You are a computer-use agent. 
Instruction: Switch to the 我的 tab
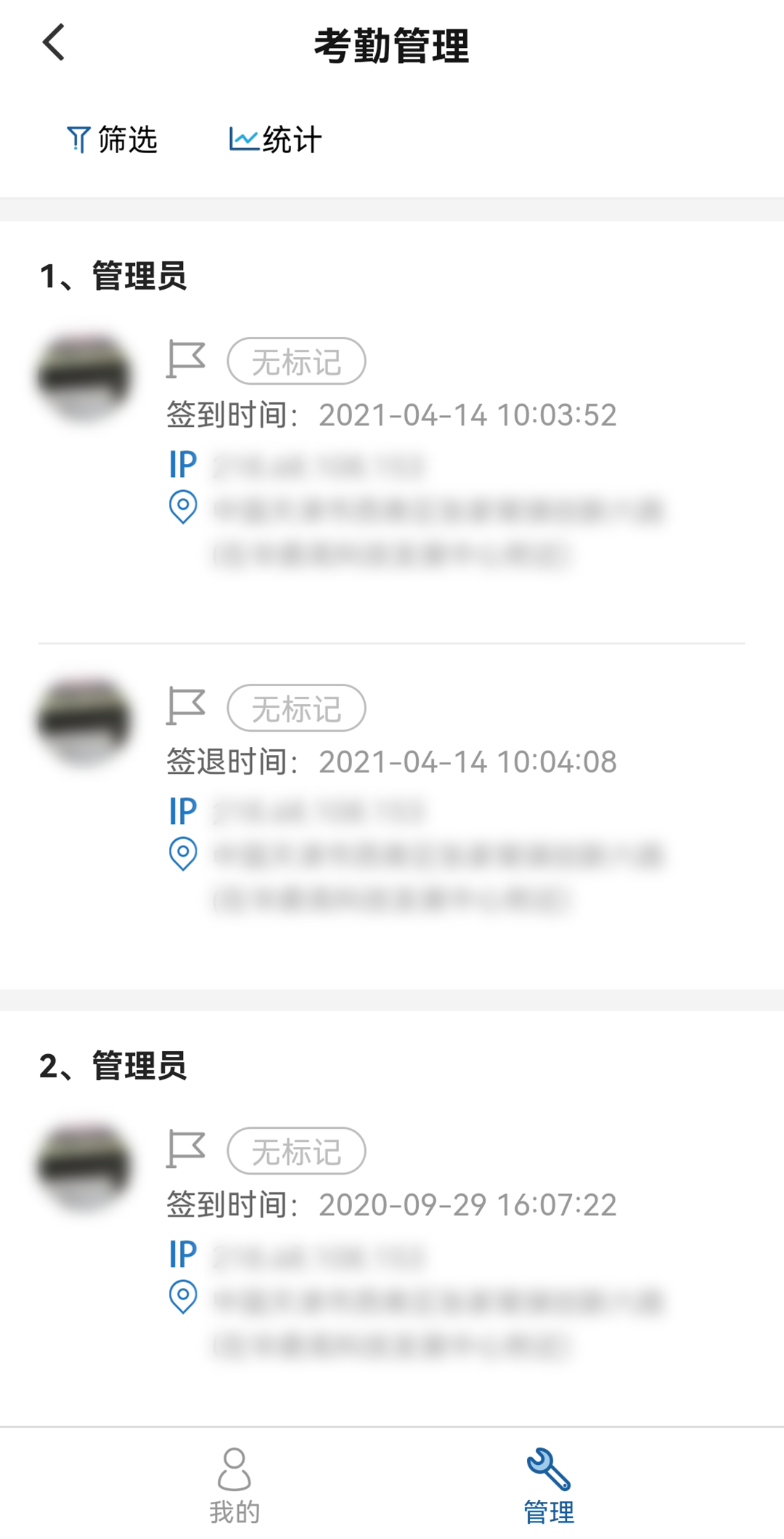(234, 1485)
